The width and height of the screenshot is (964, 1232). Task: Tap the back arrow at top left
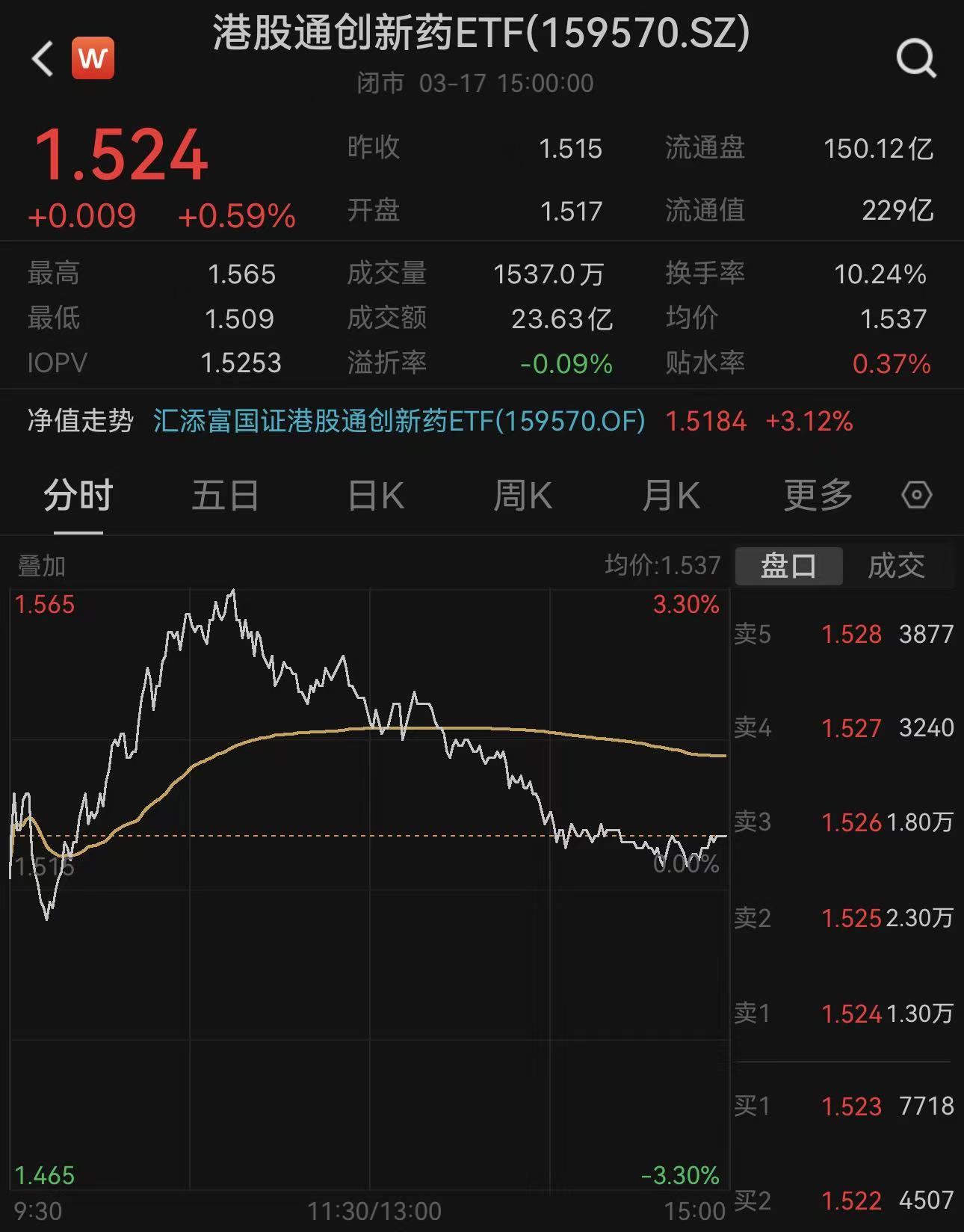(41, 60)
